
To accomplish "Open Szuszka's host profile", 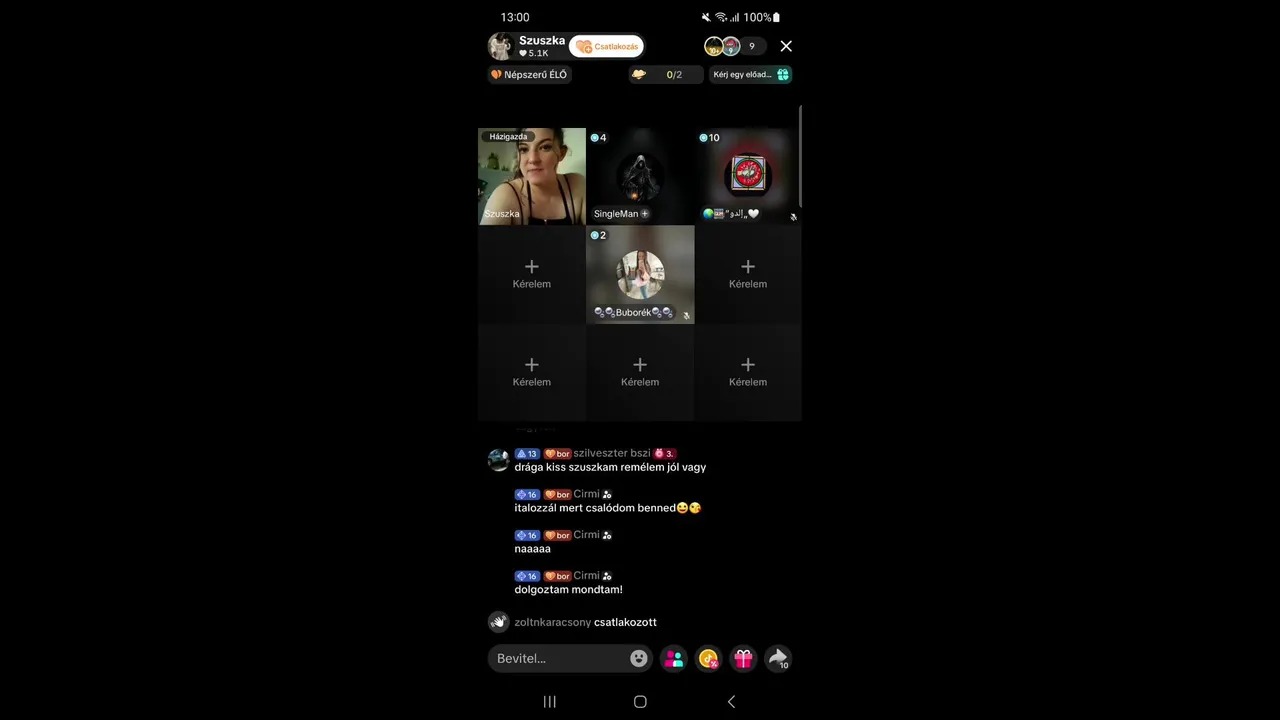I will coord(501,46).
